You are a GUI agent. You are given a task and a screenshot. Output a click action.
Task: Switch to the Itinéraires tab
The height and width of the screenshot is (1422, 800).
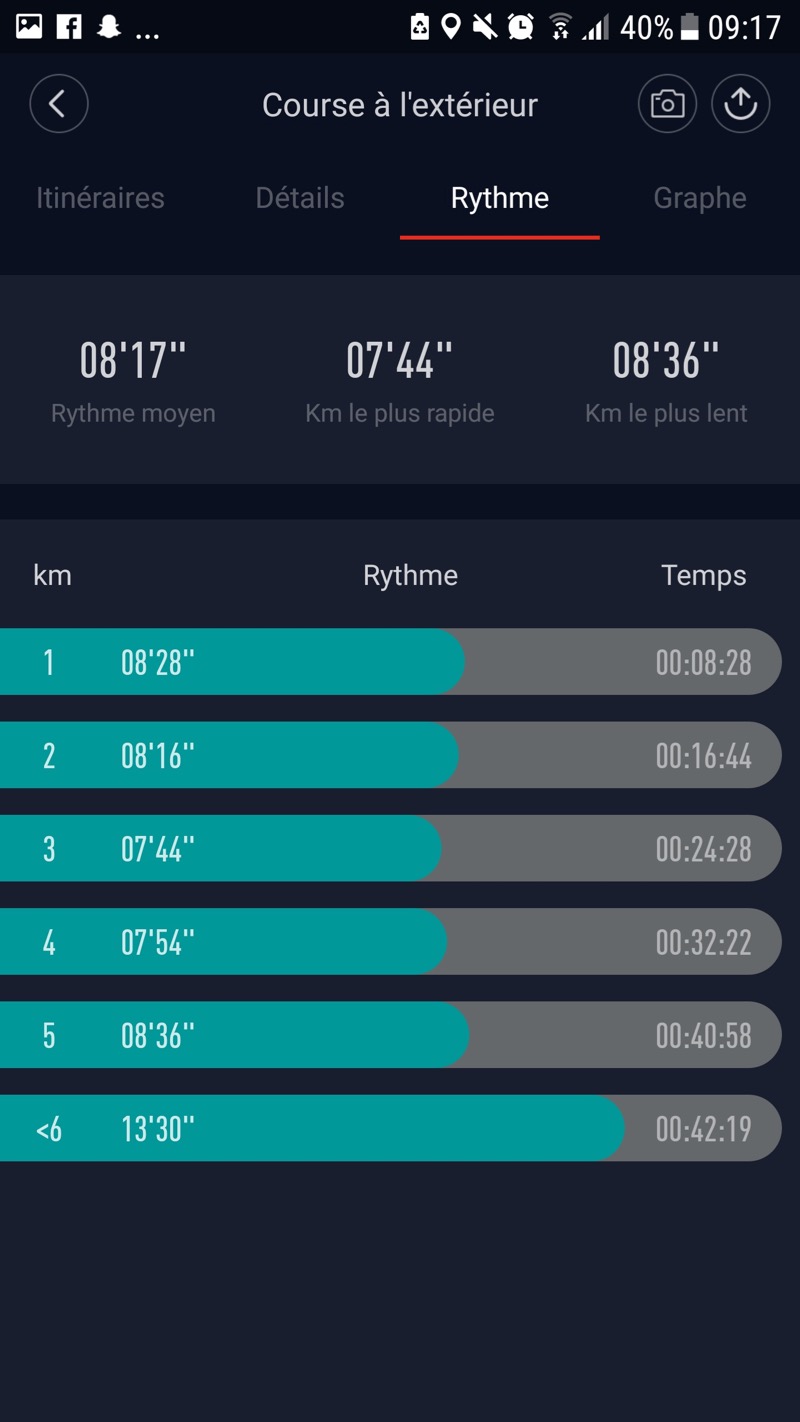[x=100, y=198]
